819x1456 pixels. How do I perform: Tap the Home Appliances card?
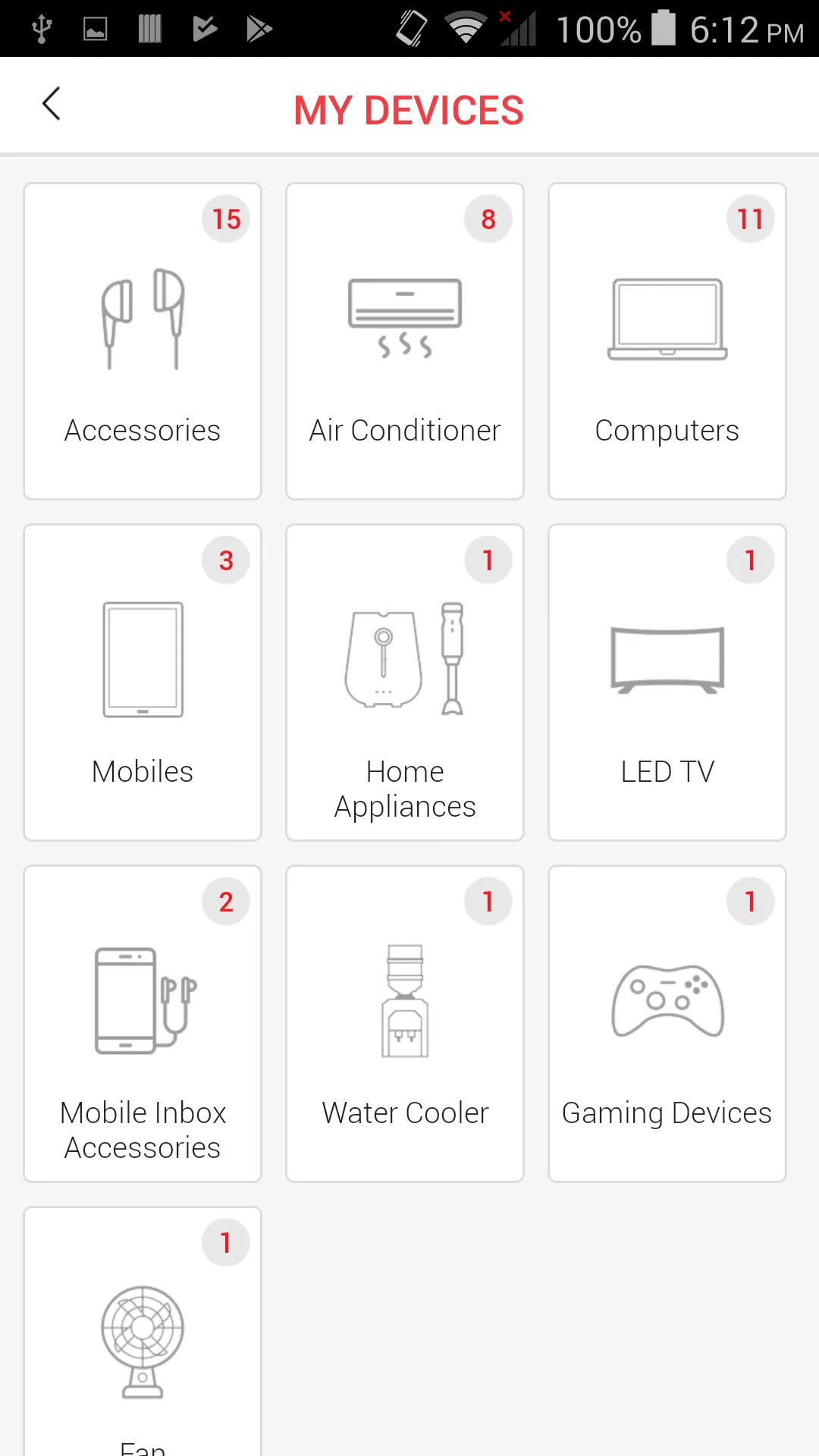coord(405,682)
